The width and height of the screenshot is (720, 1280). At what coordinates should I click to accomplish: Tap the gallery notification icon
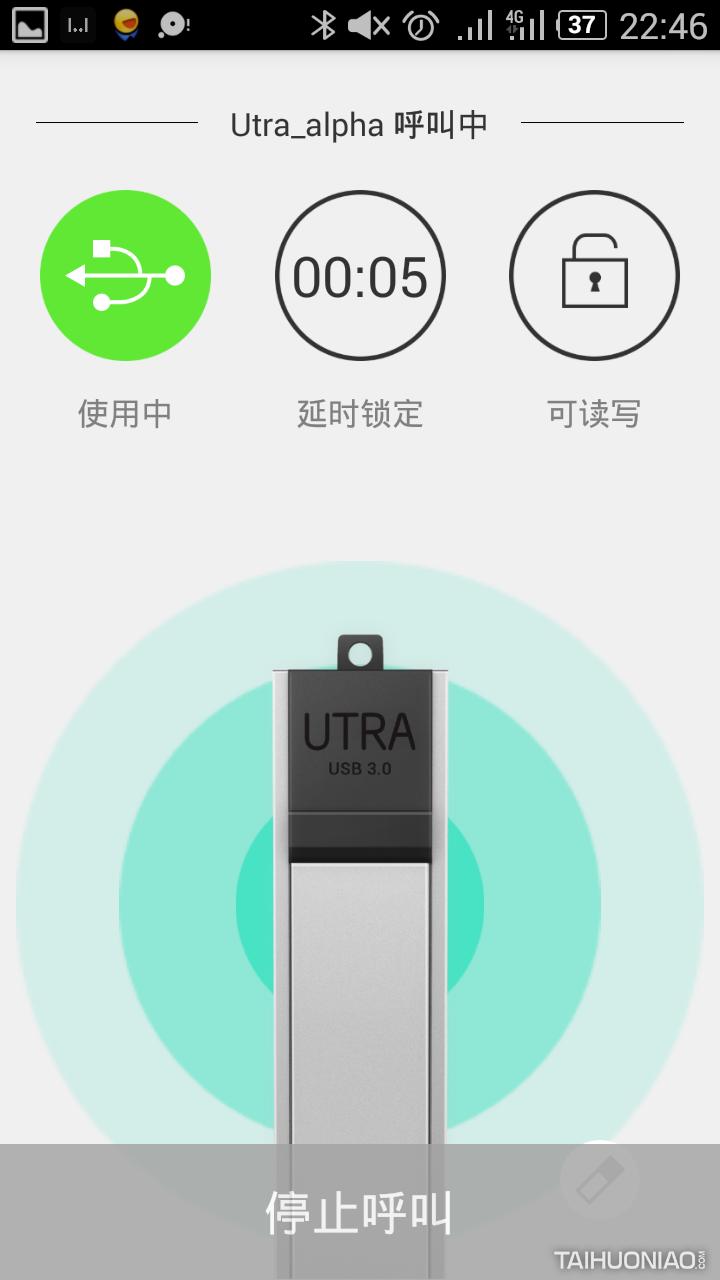pos(30,23)
